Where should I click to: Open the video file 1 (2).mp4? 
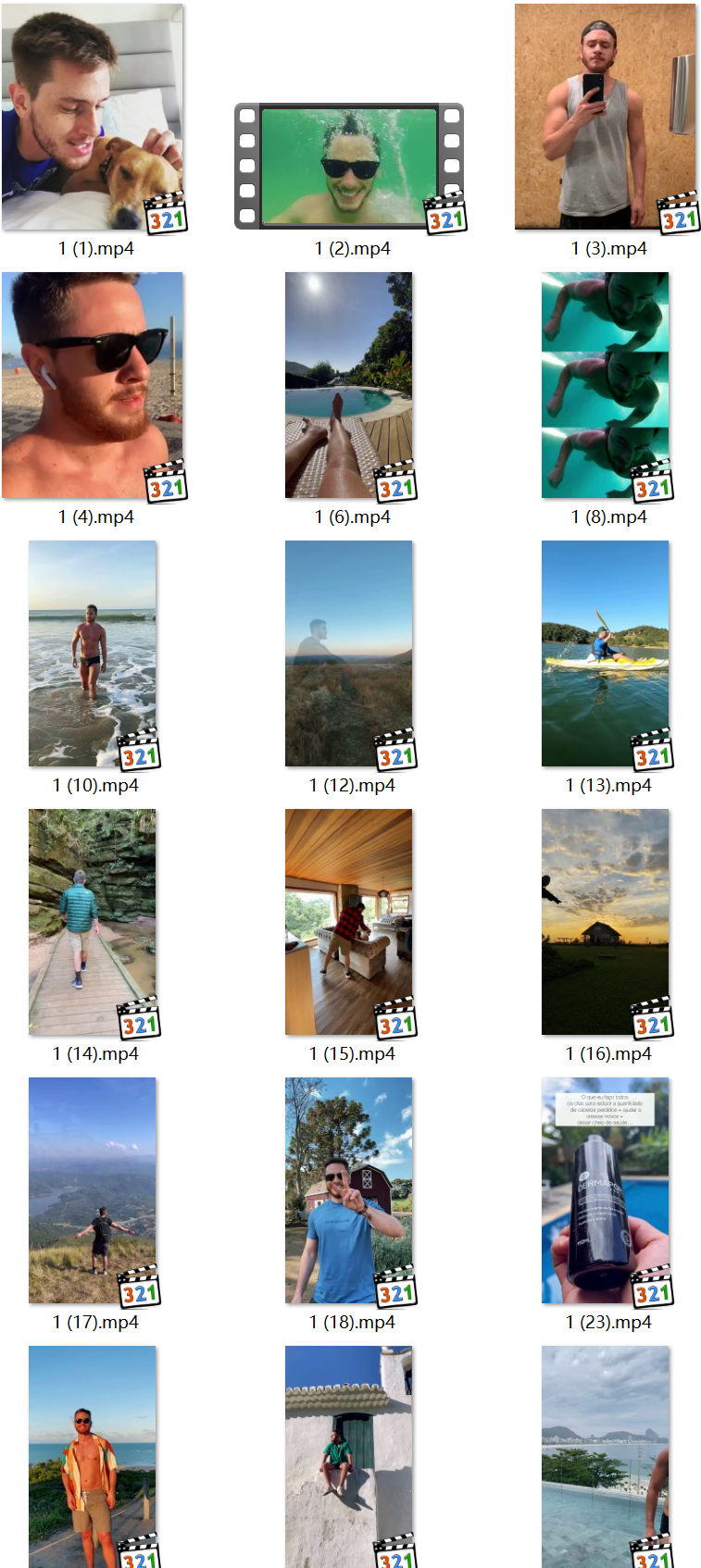point(349,167)
